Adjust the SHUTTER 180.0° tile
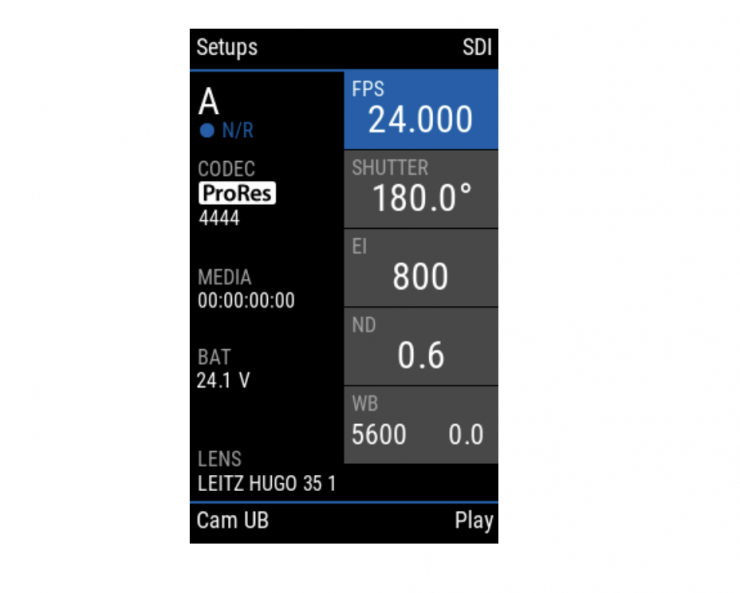Viewport: 740px width, 593px height. point(420,189)
